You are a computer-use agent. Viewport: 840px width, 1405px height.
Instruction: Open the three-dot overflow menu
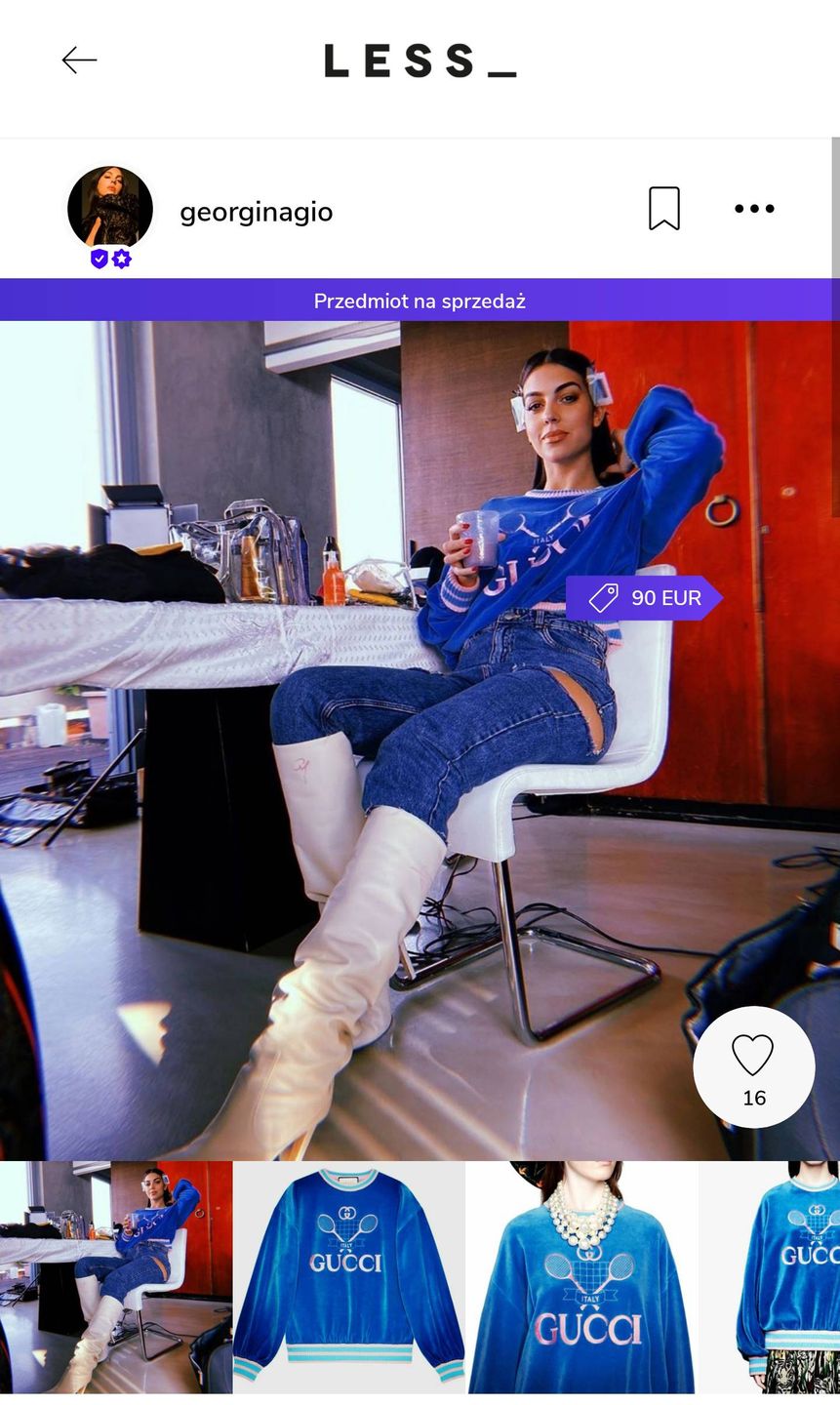[x=754, y=209]
